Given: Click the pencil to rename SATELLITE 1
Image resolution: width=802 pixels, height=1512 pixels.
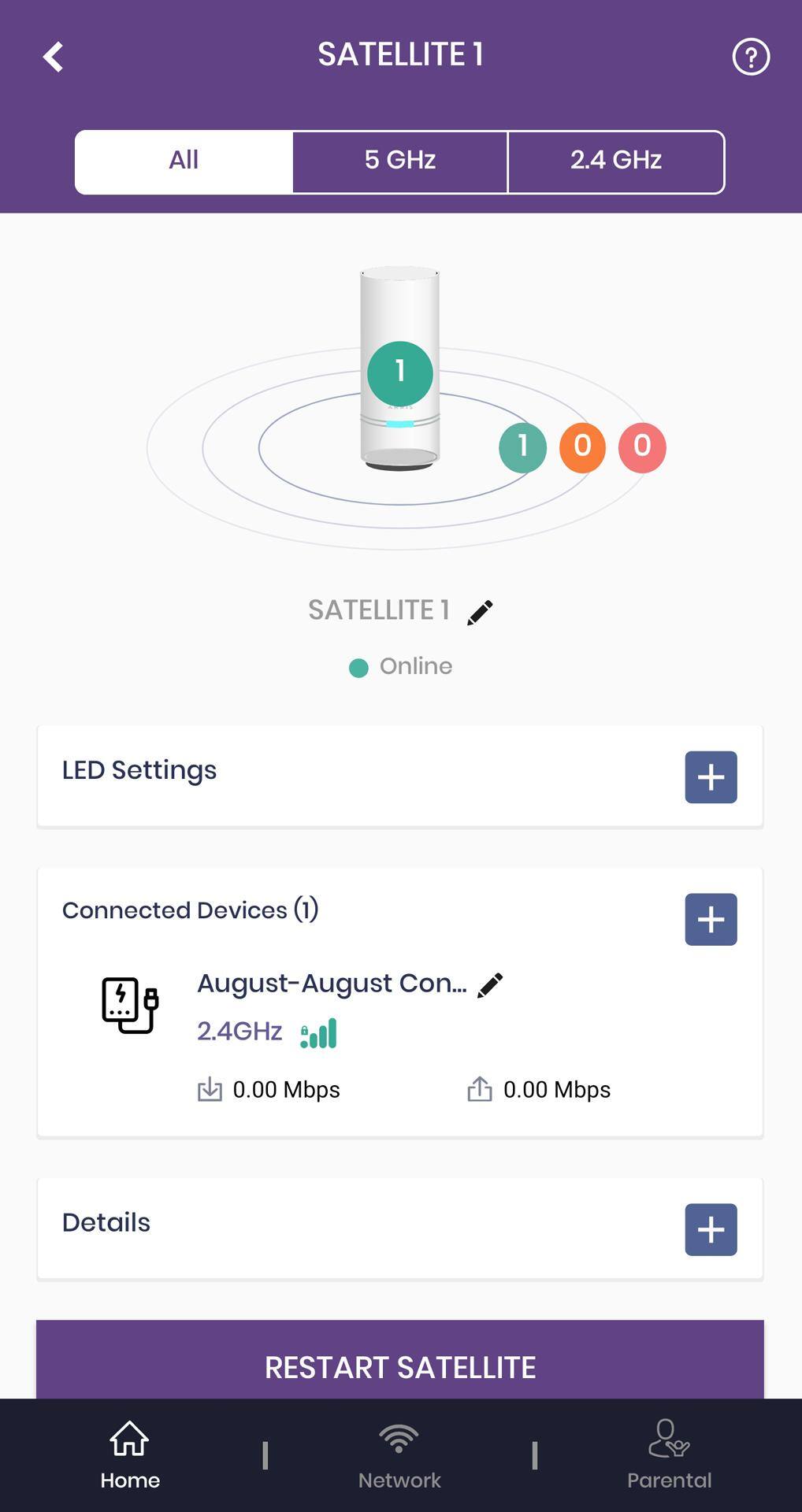Looking at the screenshot, I should (x=479, y=611).
